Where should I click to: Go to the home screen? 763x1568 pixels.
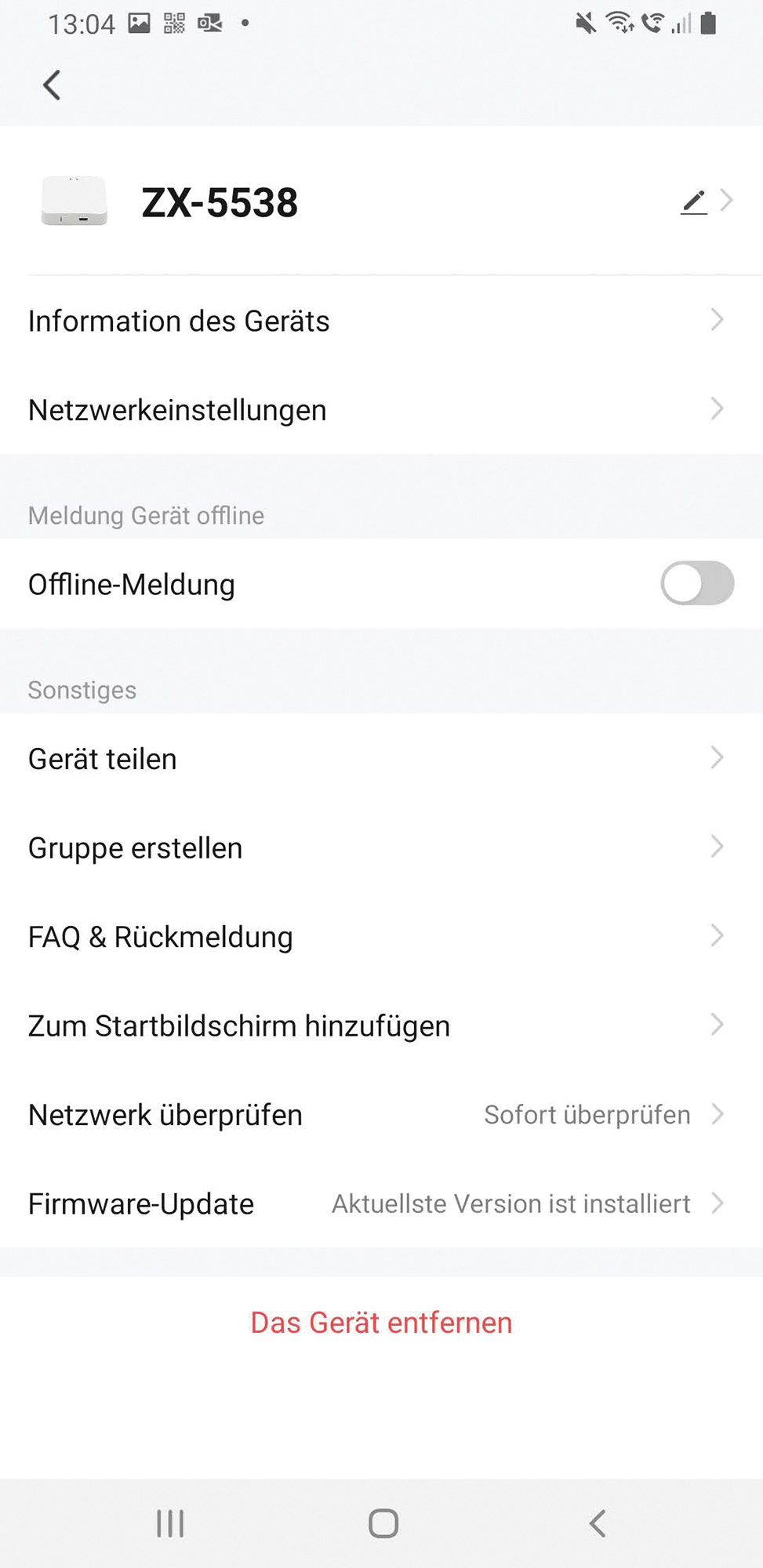pyautogui.click(x=383, y=1523)
